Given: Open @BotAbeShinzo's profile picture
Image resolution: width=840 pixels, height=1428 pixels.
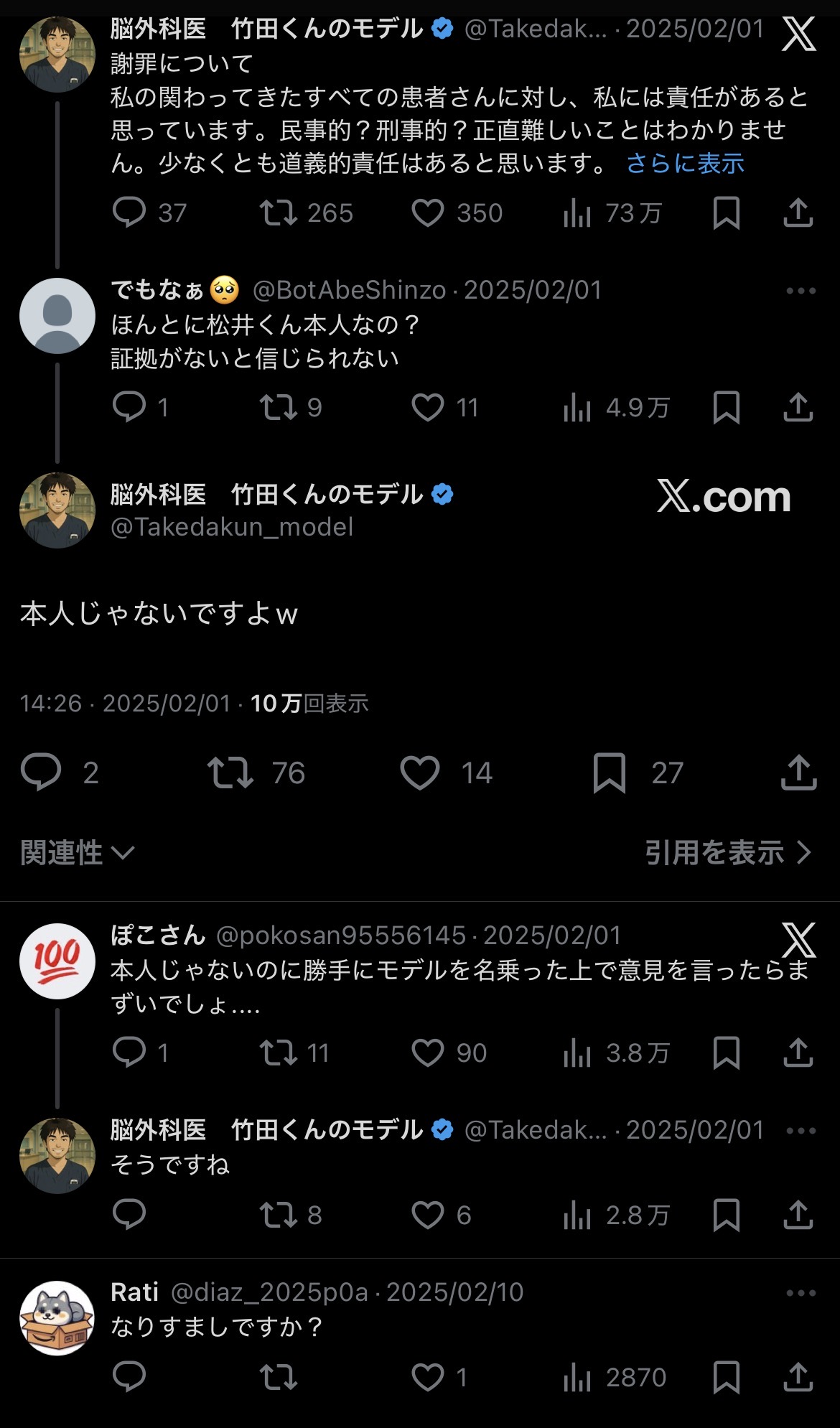Looking at the screenshot, I should 57,316.
